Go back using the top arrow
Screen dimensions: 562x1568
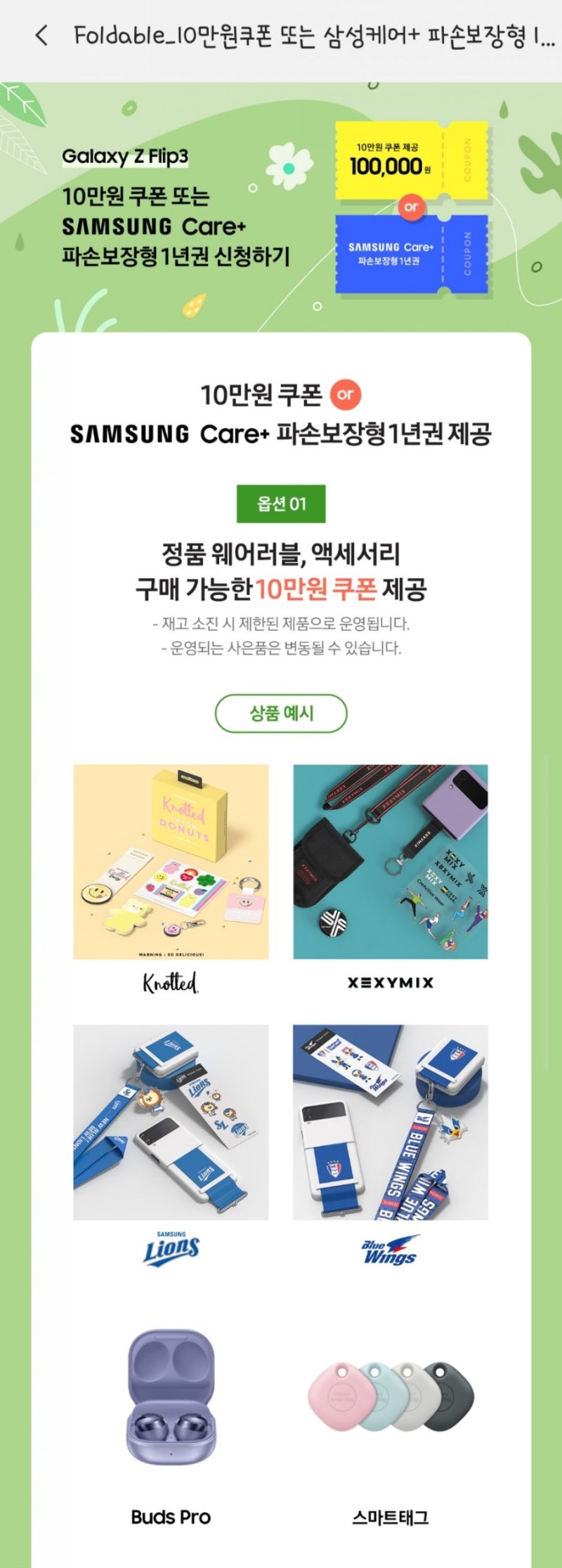[42, 35]
